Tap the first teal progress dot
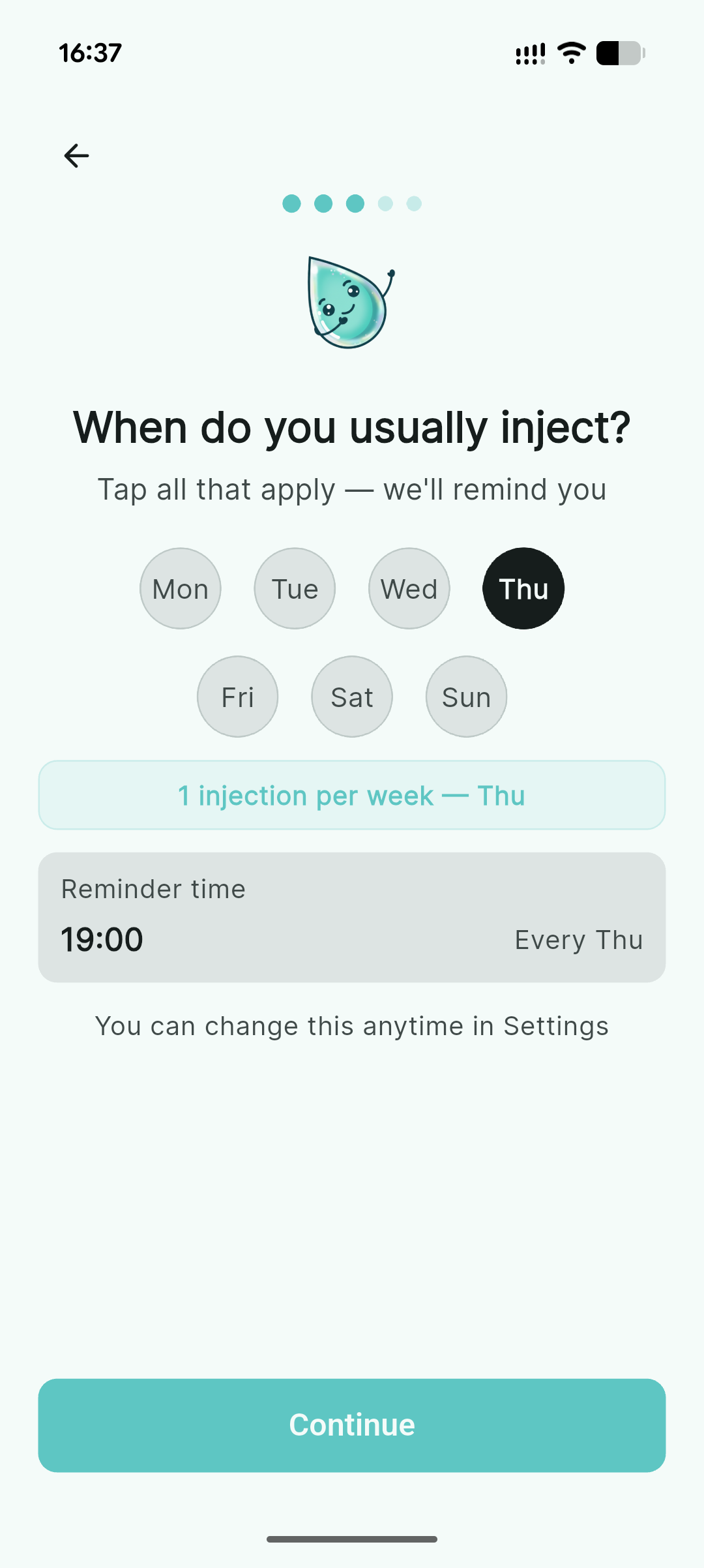704x1568 pixels. [293, 204]
